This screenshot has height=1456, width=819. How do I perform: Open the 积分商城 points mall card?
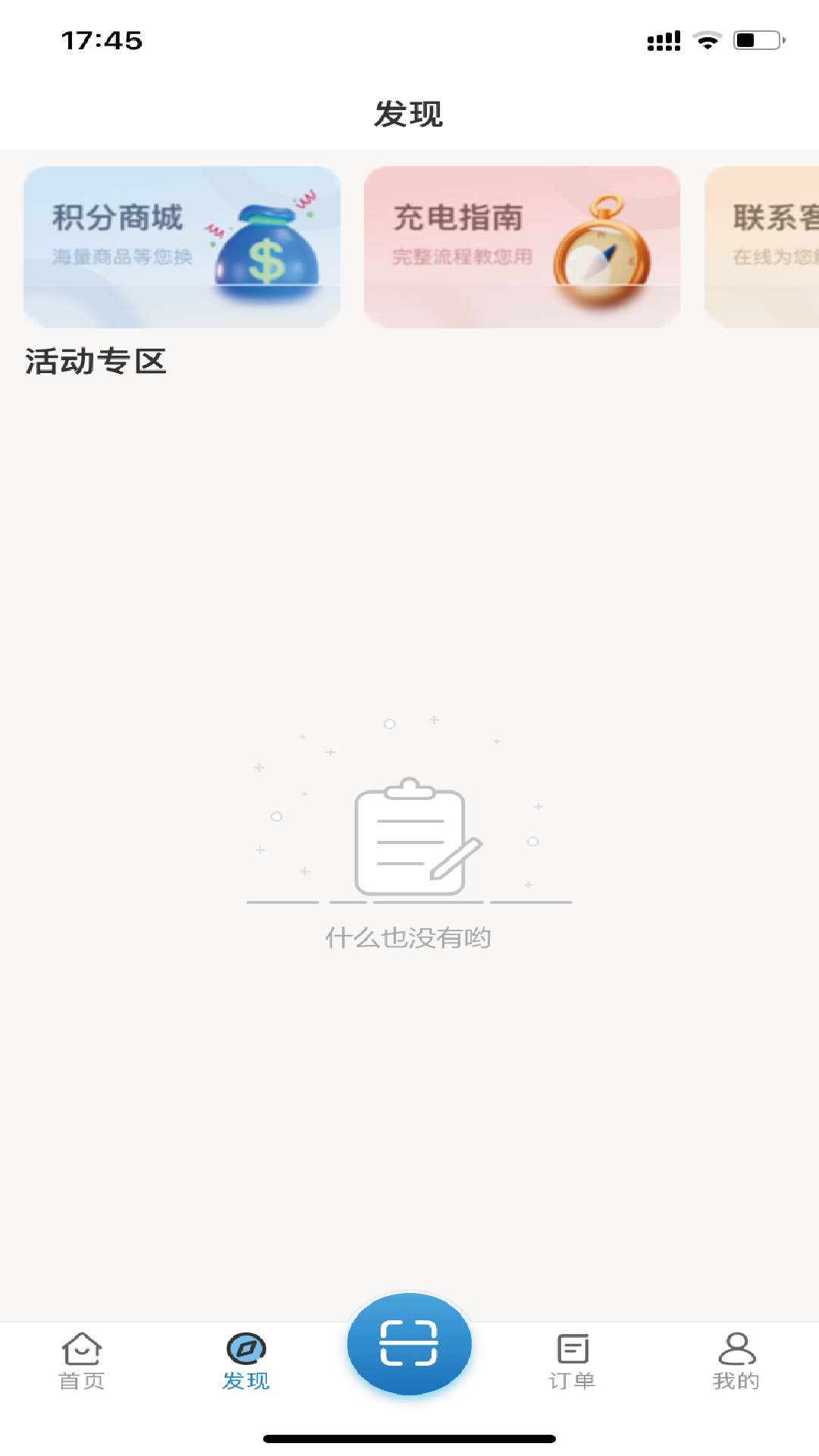[182, 247]
